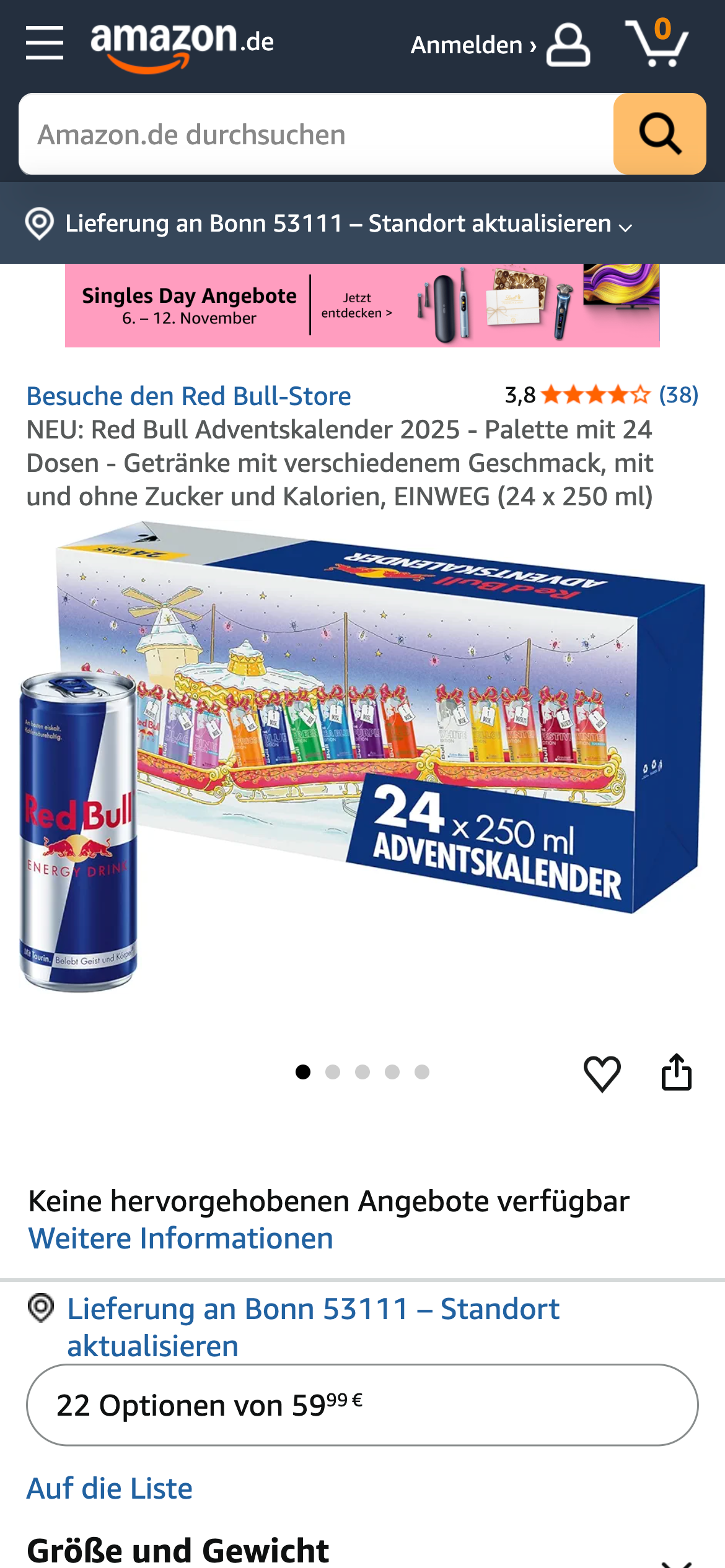Expand the delivery location chevron
725x1568 pixels.
point(625,227)
